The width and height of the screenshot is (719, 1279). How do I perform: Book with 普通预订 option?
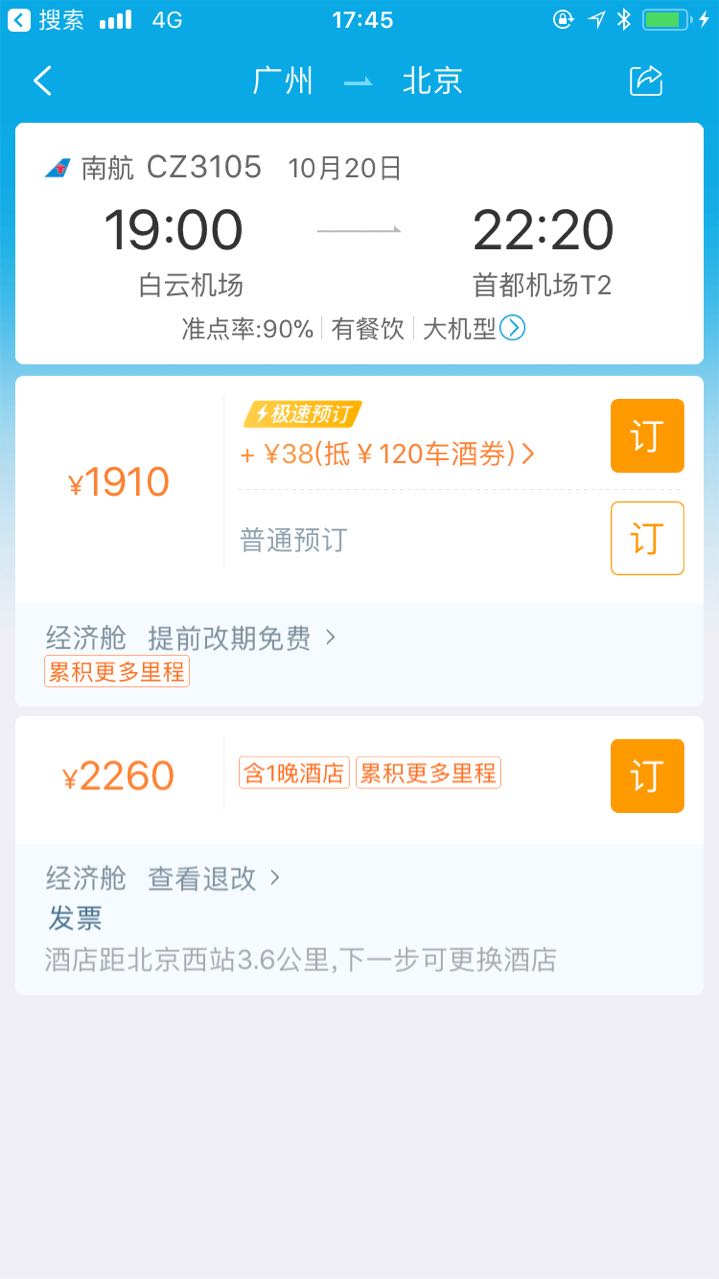647,538
